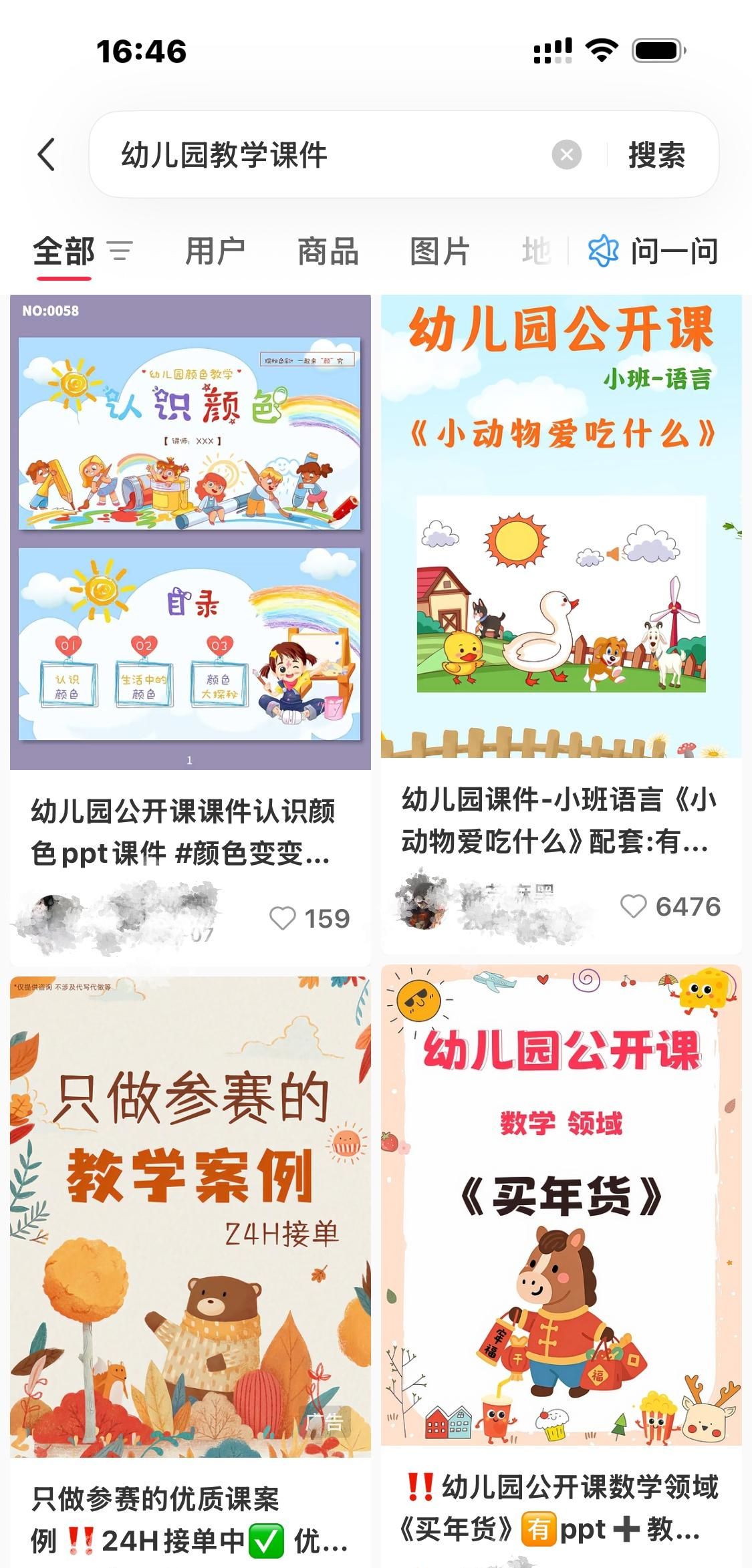The height and width of the screenshot is (1568, 752).
Task: Select the 全部 tab
Action: click(x=64, y=252)
